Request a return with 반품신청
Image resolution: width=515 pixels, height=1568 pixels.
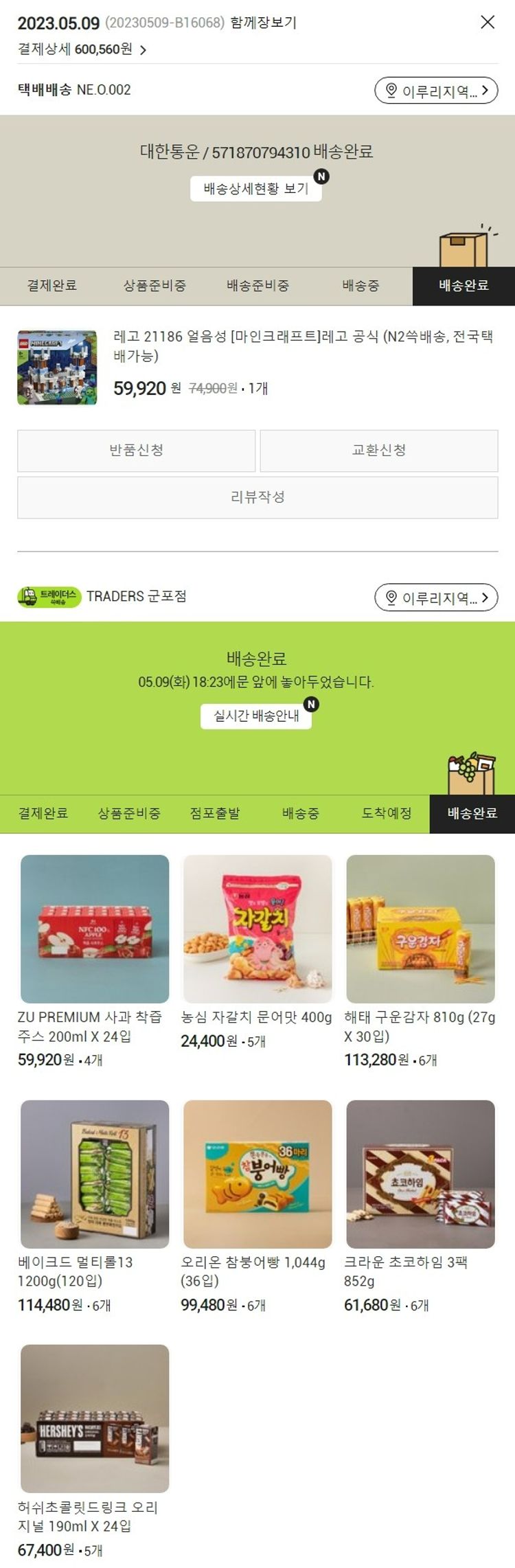(136, 451)
